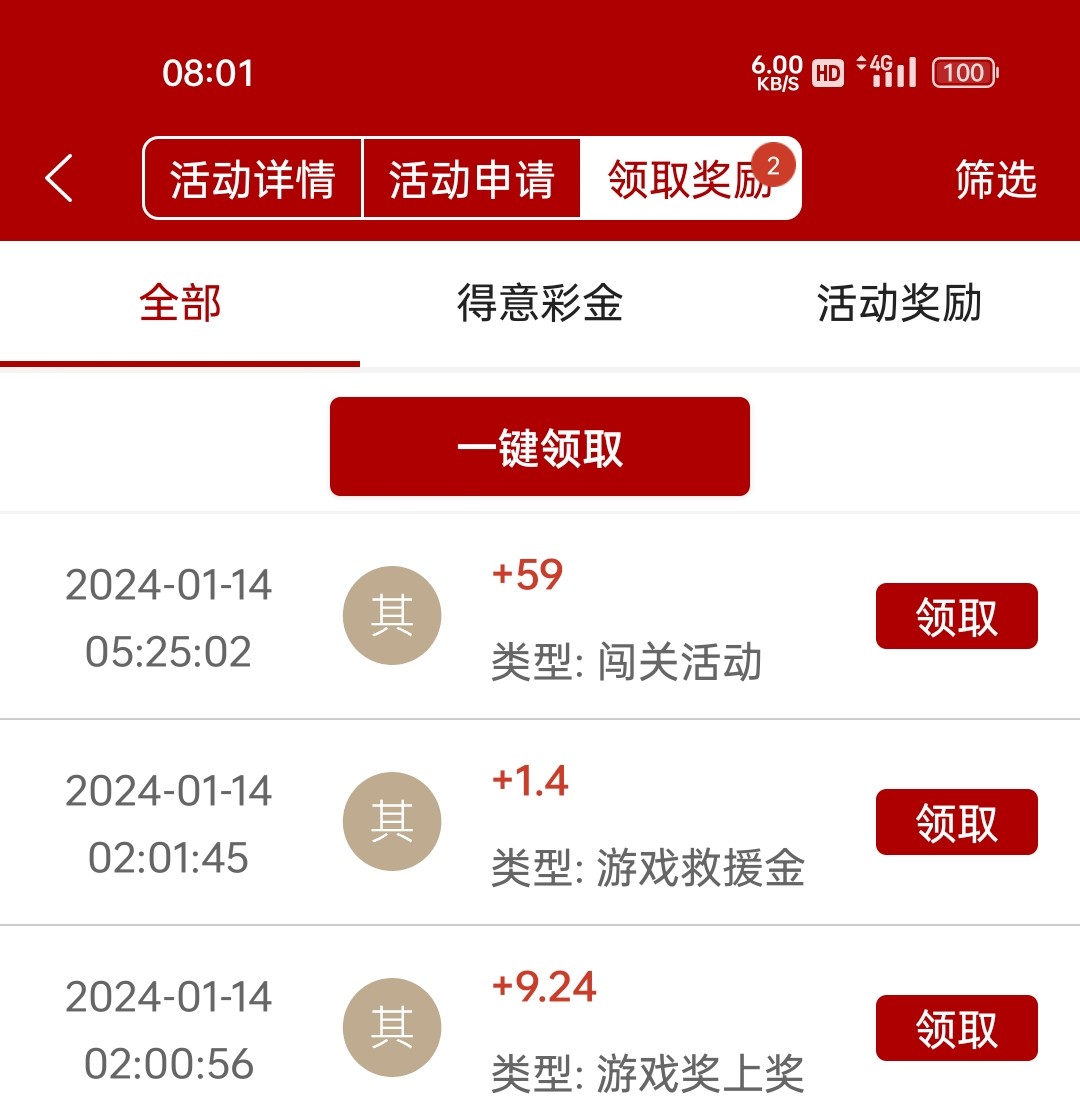Select the 领取奖励 tab
1080x1118 pixels.
690,180
